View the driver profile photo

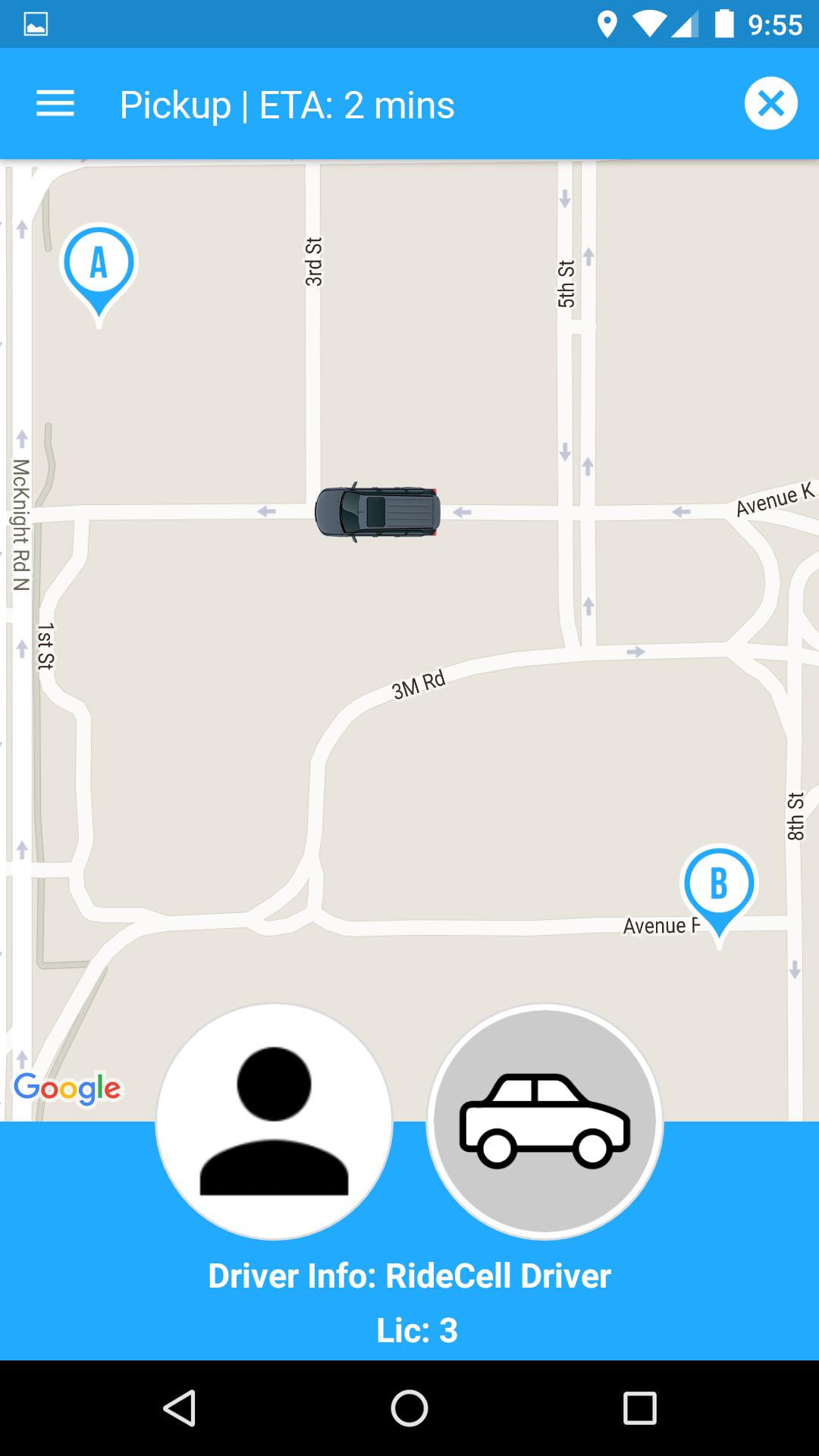tap(274, 1122)
